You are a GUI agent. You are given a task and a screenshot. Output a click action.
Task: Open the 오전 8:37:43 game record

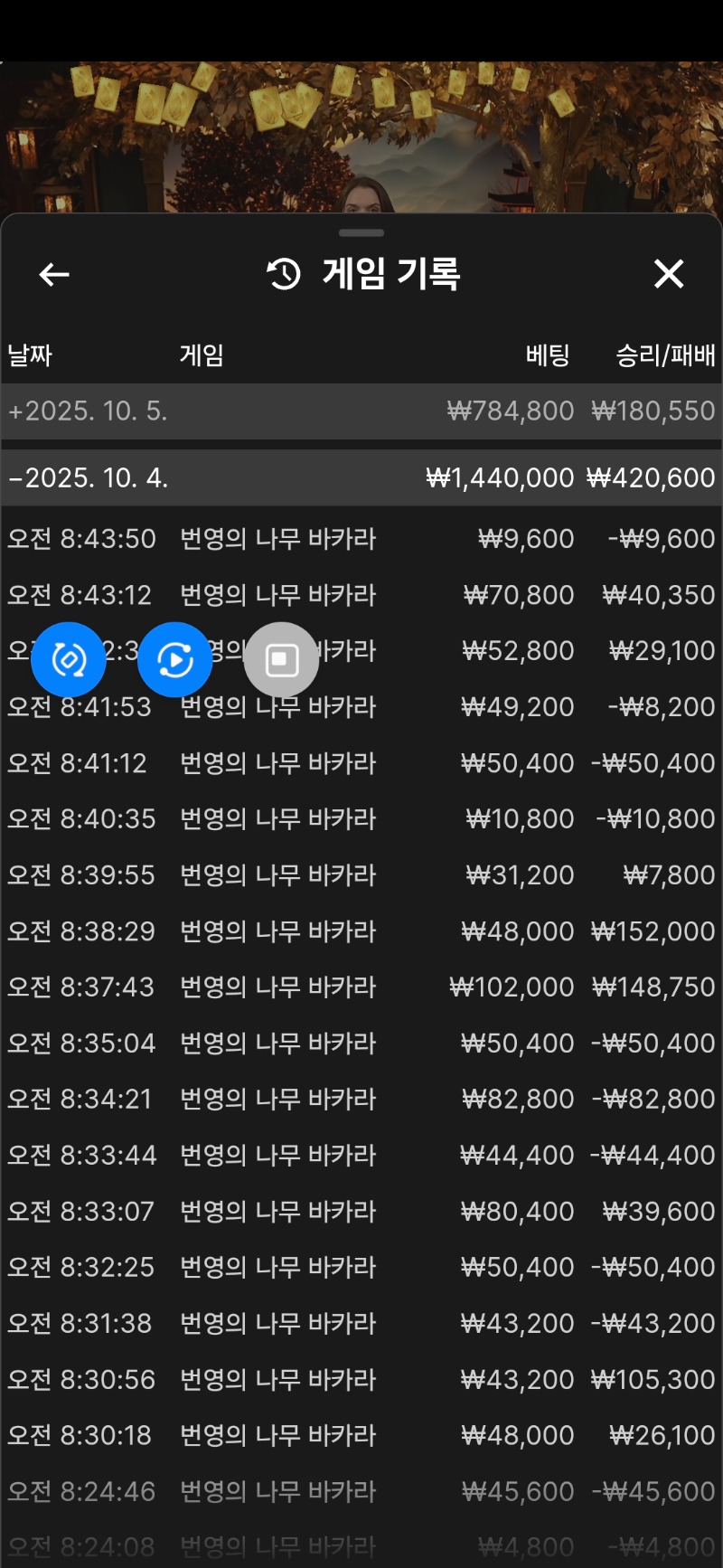click(x=361, y=987)
